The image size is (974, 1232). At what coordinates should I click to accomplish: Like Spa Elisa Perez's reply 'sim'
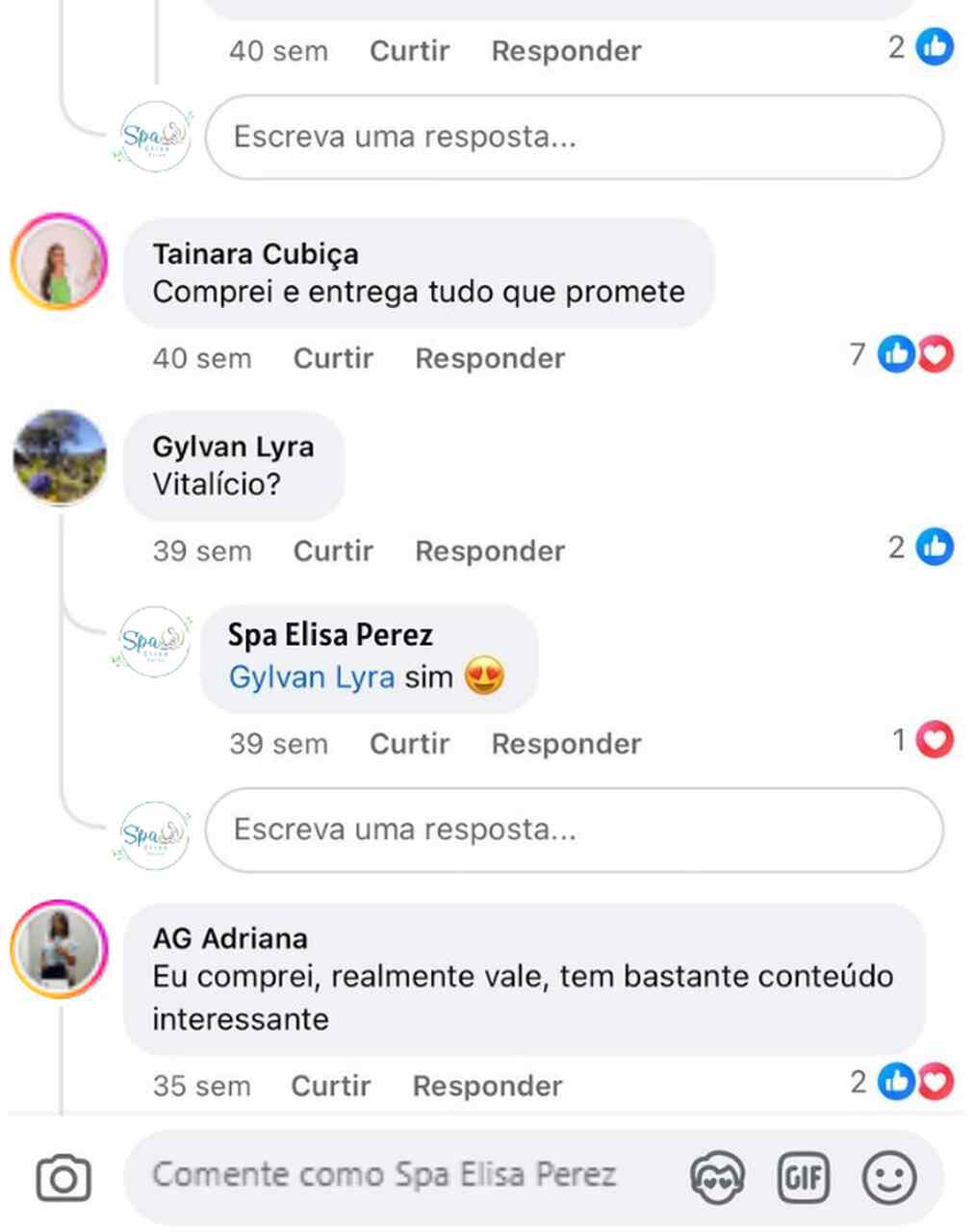tap(409, 743)
